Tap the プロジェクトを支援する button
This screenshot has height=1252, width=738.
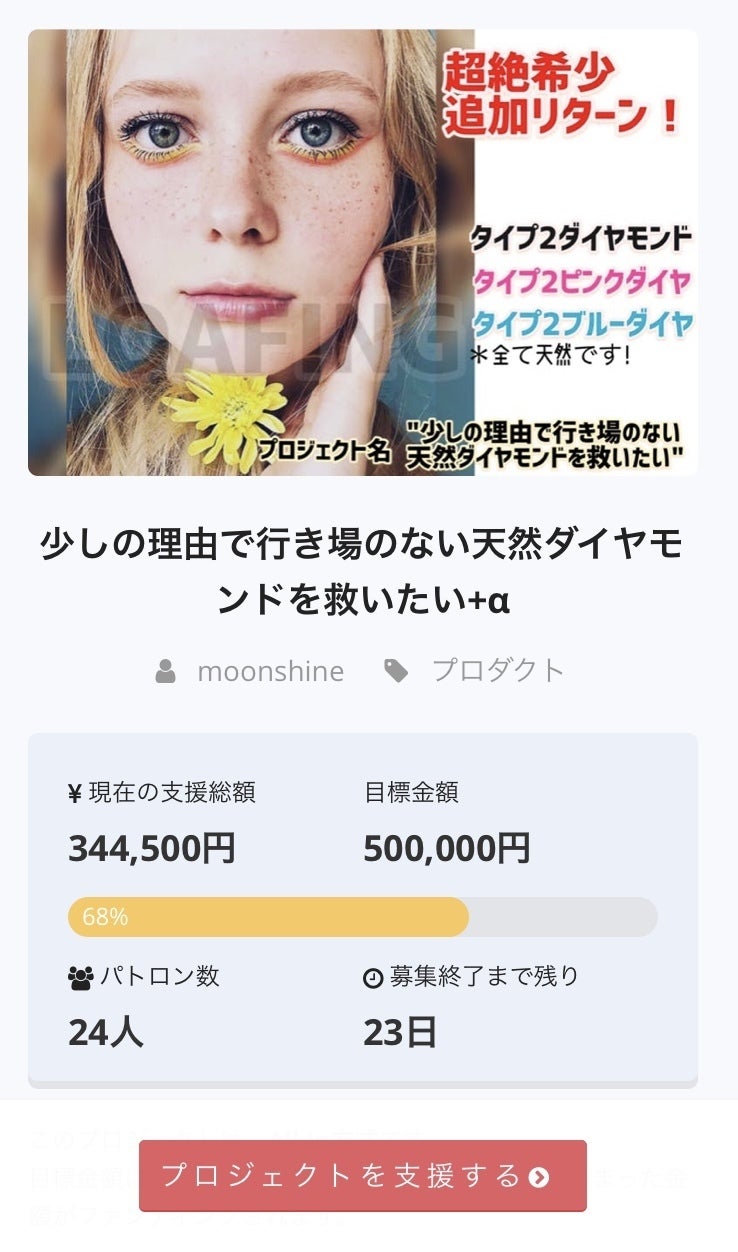362,1175
